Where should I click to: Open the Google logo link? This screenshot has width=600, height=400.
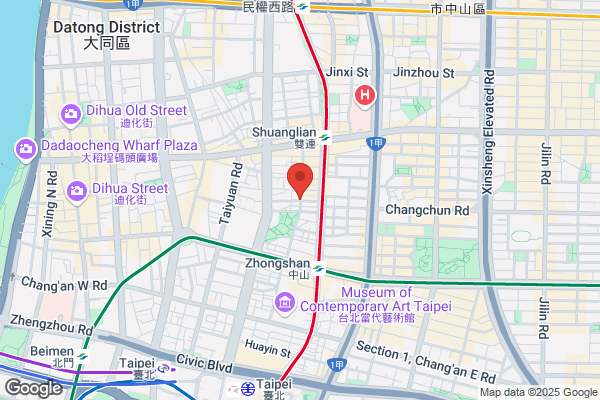pyautogui.click(x=33, y=388)
